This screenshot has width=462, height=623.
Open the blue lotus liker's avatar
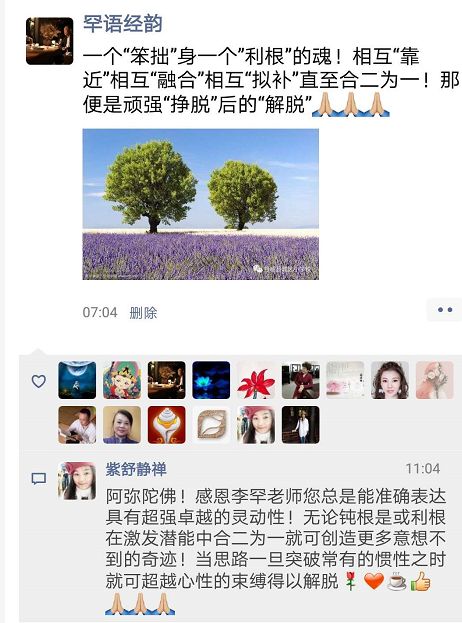click(x=211, y=380)
